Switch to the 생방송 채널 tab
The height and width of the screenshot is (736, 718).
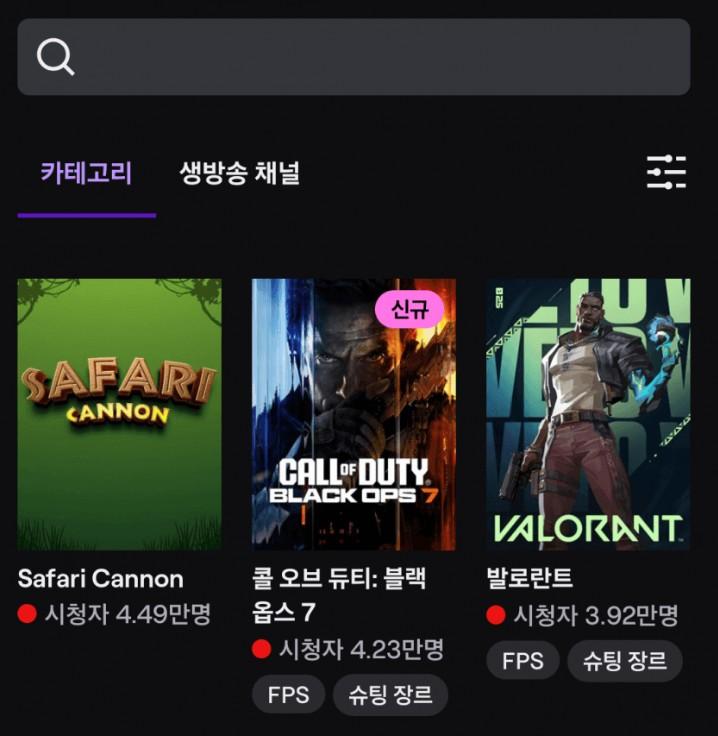[x=239, y=173]
